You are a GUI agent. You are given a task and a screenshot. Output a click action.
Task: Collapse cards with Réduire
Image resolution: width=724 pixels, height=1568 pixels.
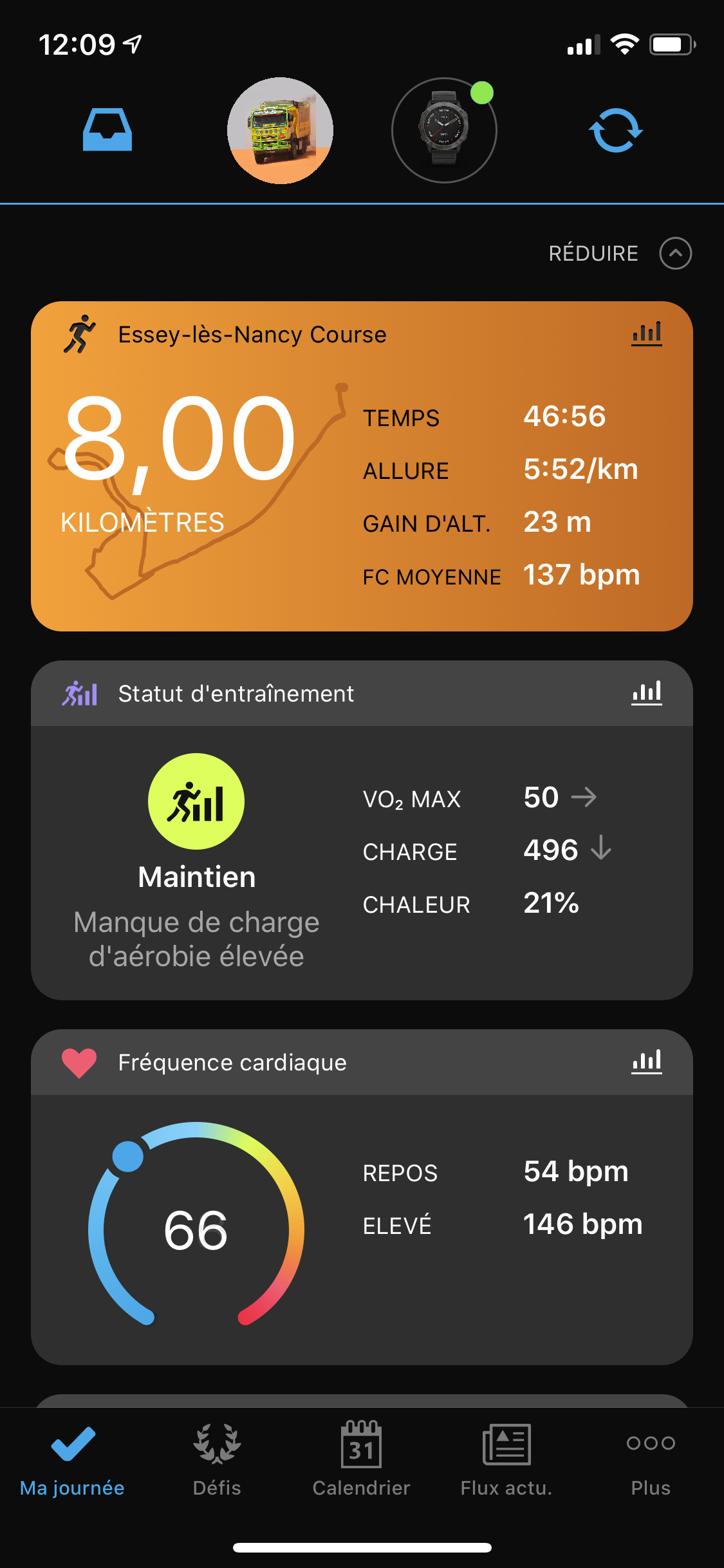(619, 254)
